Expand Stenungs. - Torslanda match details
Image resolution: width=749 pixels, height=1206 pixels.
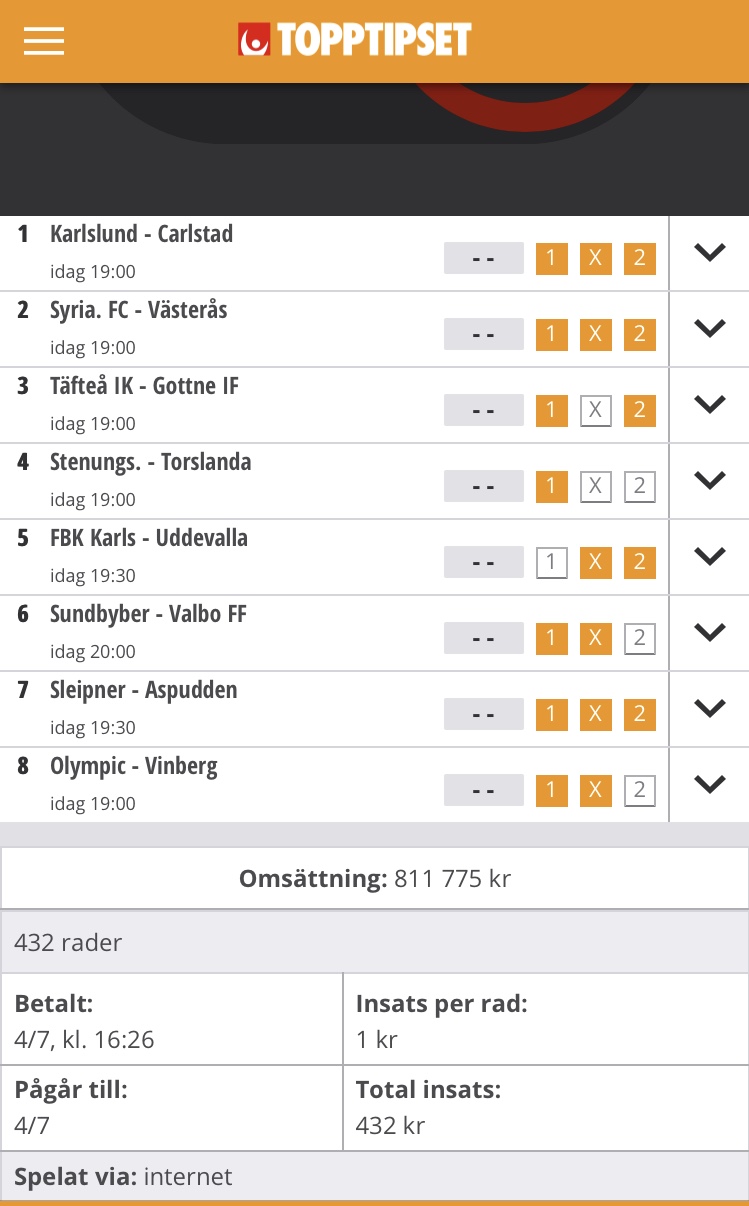pos(709,481)
